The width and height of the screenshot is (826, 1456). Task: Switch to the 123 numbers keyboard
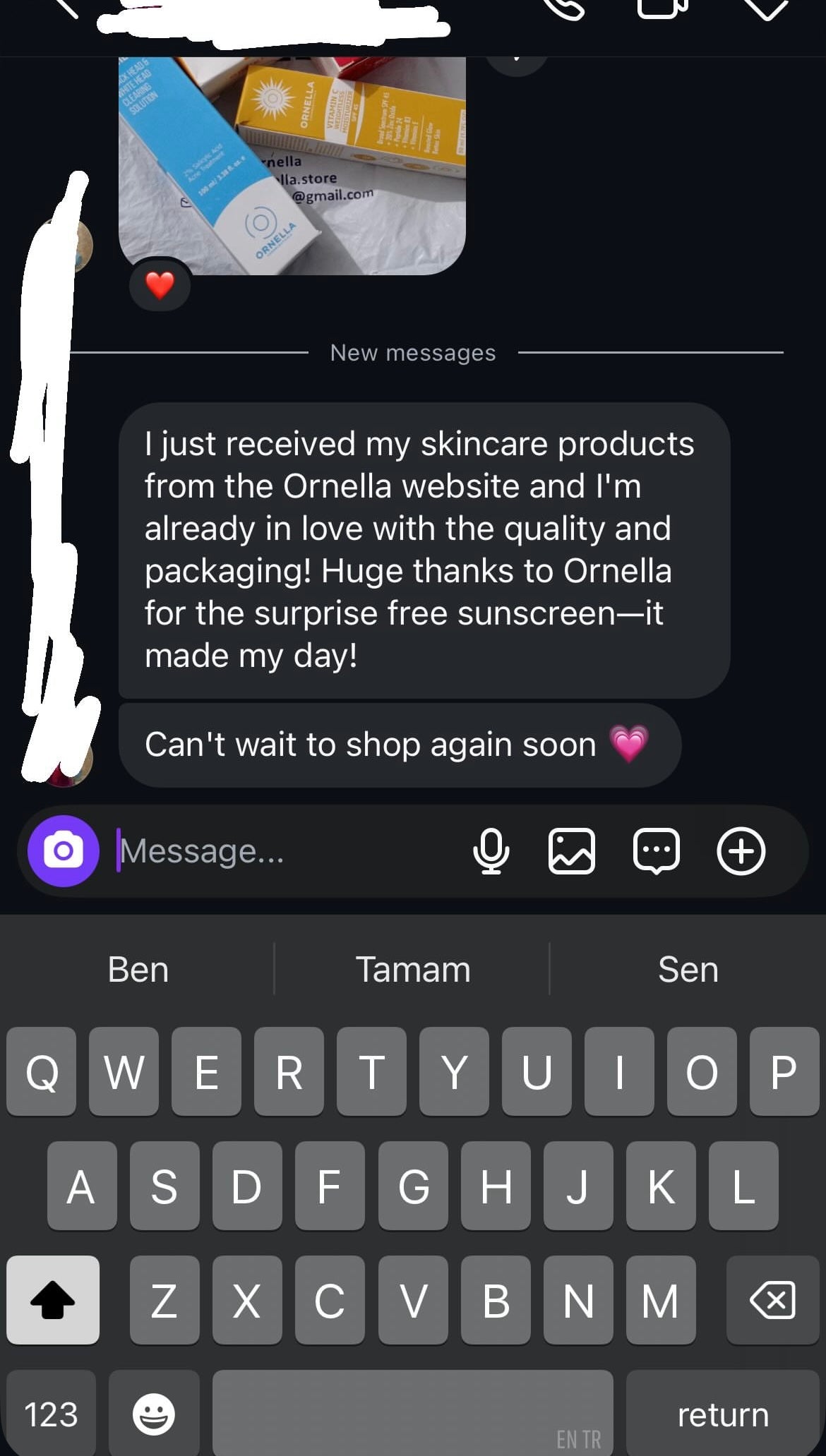tap(51, 1414)
